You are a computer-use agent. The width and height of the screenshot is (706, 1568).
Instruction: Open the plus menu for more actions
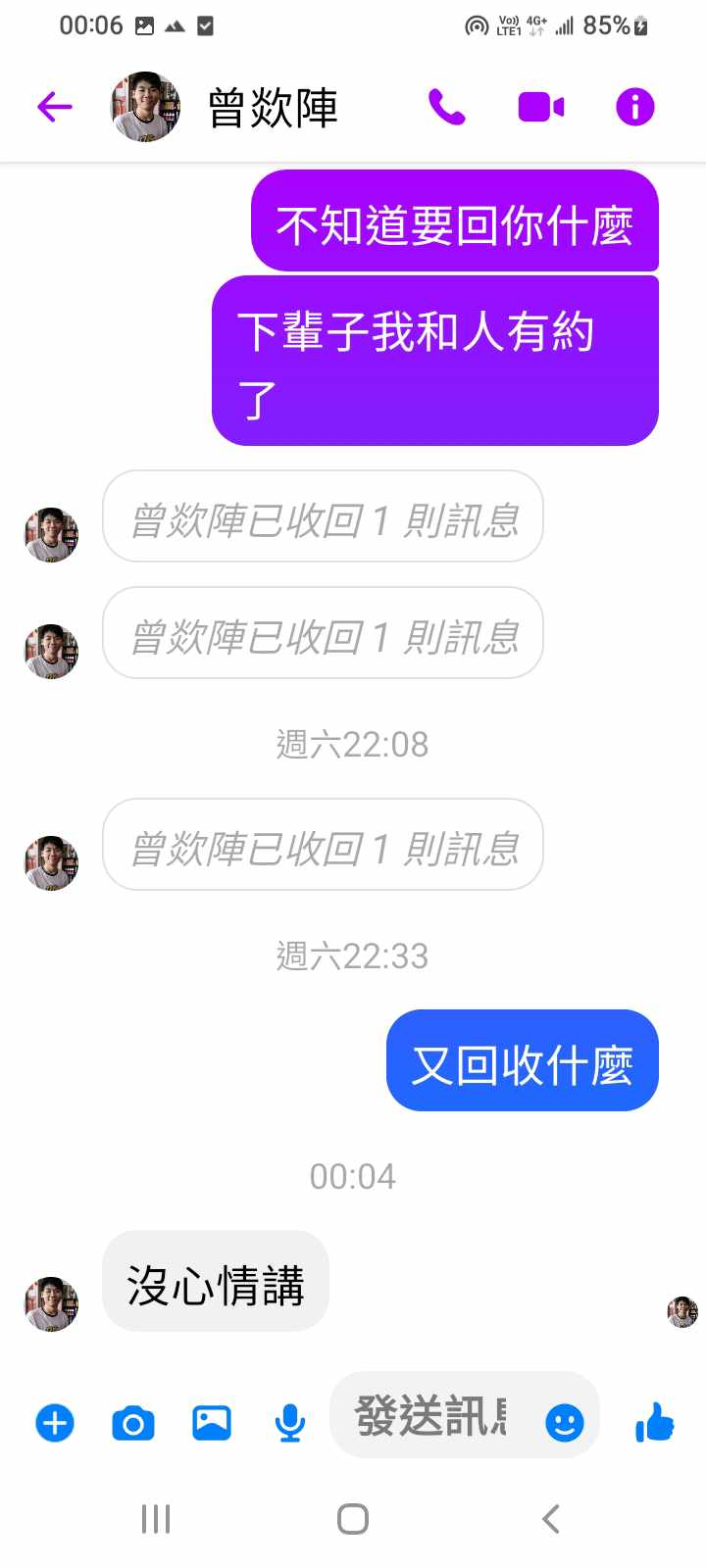[x=55, y=1423]
